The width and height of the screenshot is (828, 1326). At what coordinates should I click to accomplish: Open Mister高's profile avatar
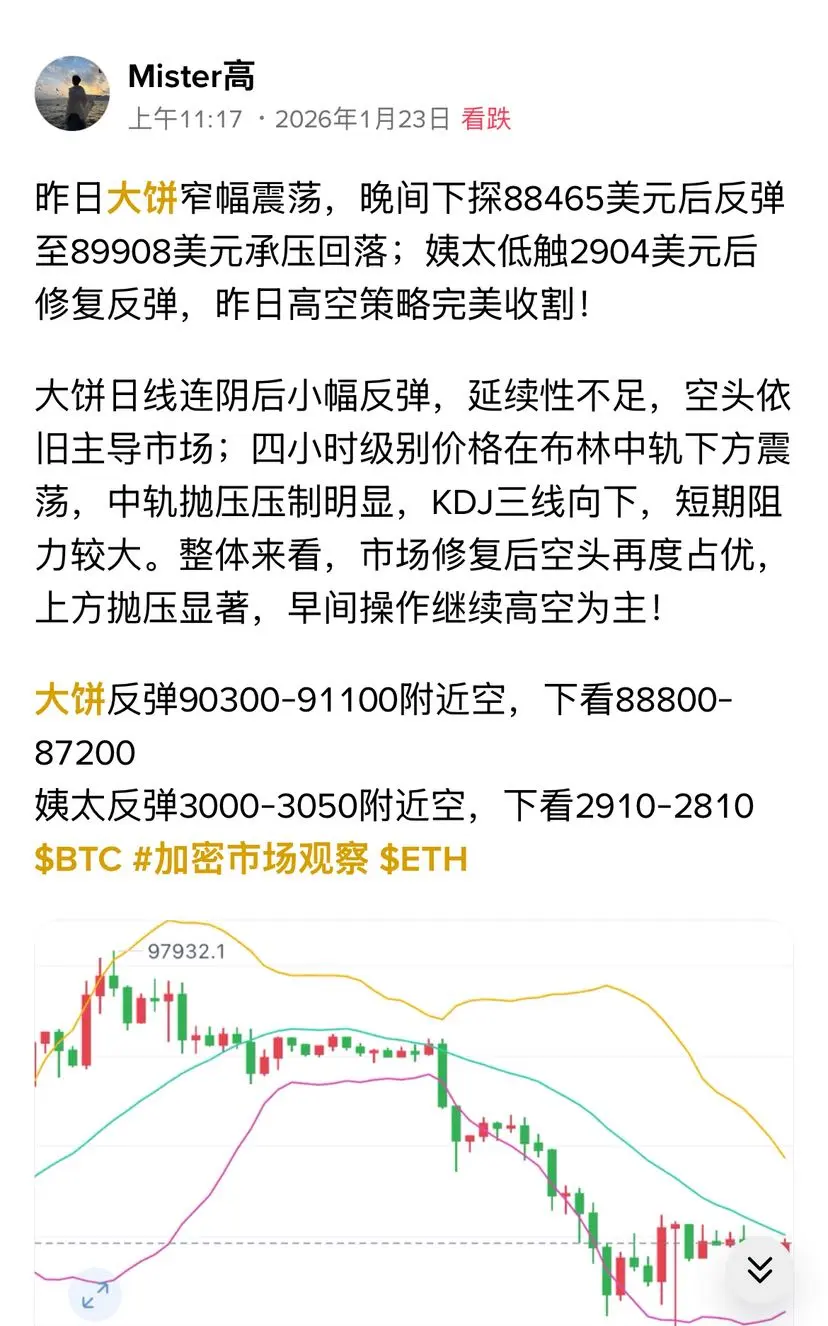point(73,93)
